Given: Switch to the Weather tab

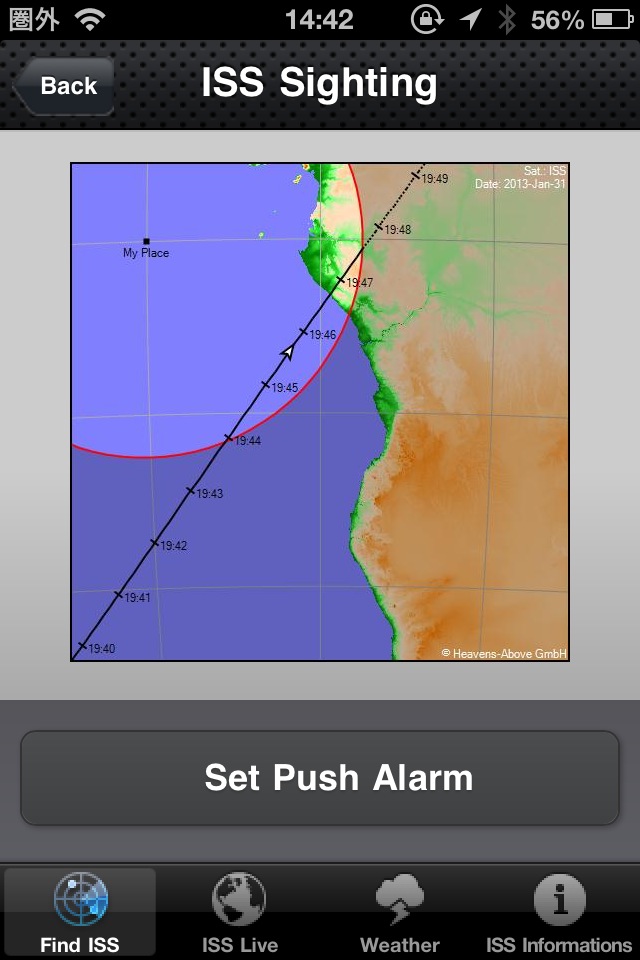Looking at the screenshot, I should pos(399,912).
